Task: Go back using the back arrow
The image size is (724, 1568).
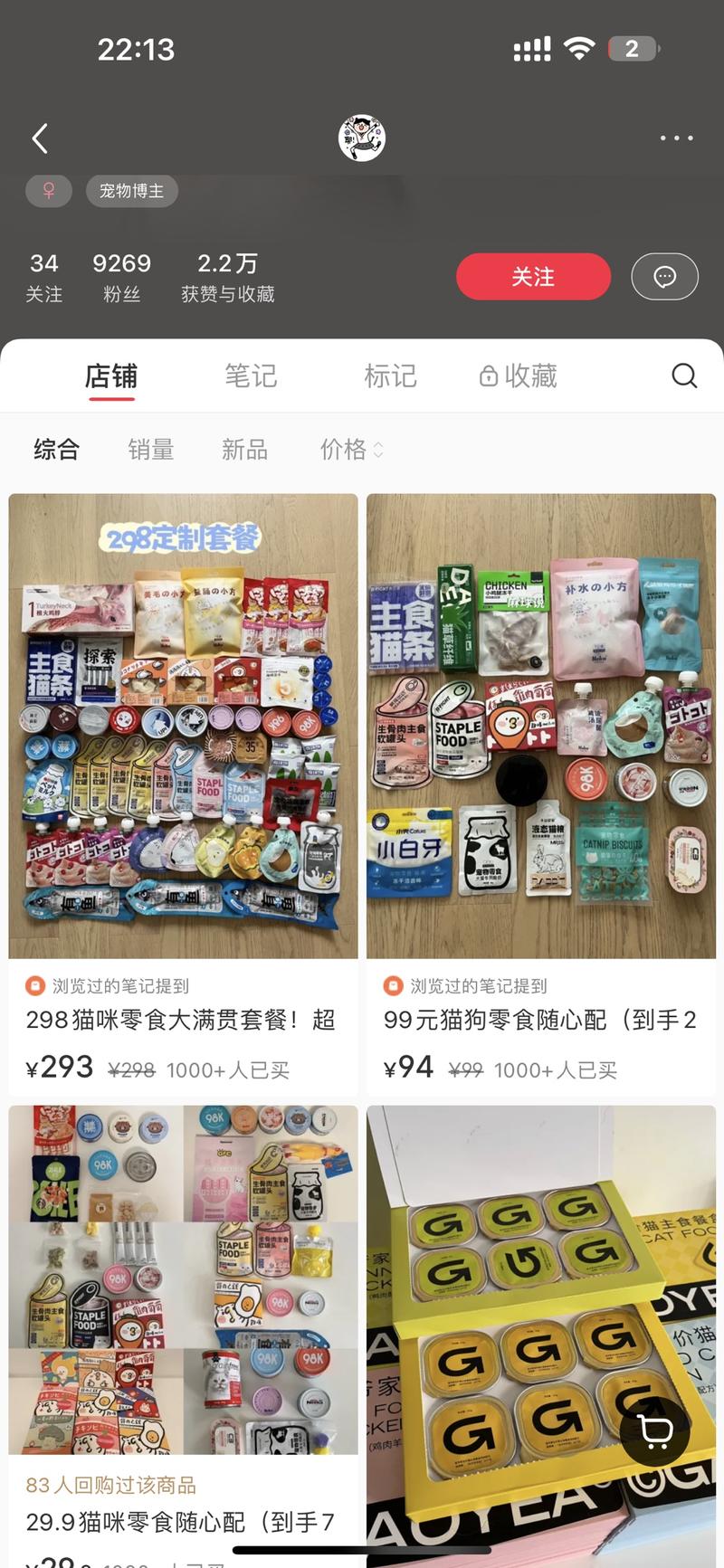Action: pyautogui.click(x=40, y=138)
